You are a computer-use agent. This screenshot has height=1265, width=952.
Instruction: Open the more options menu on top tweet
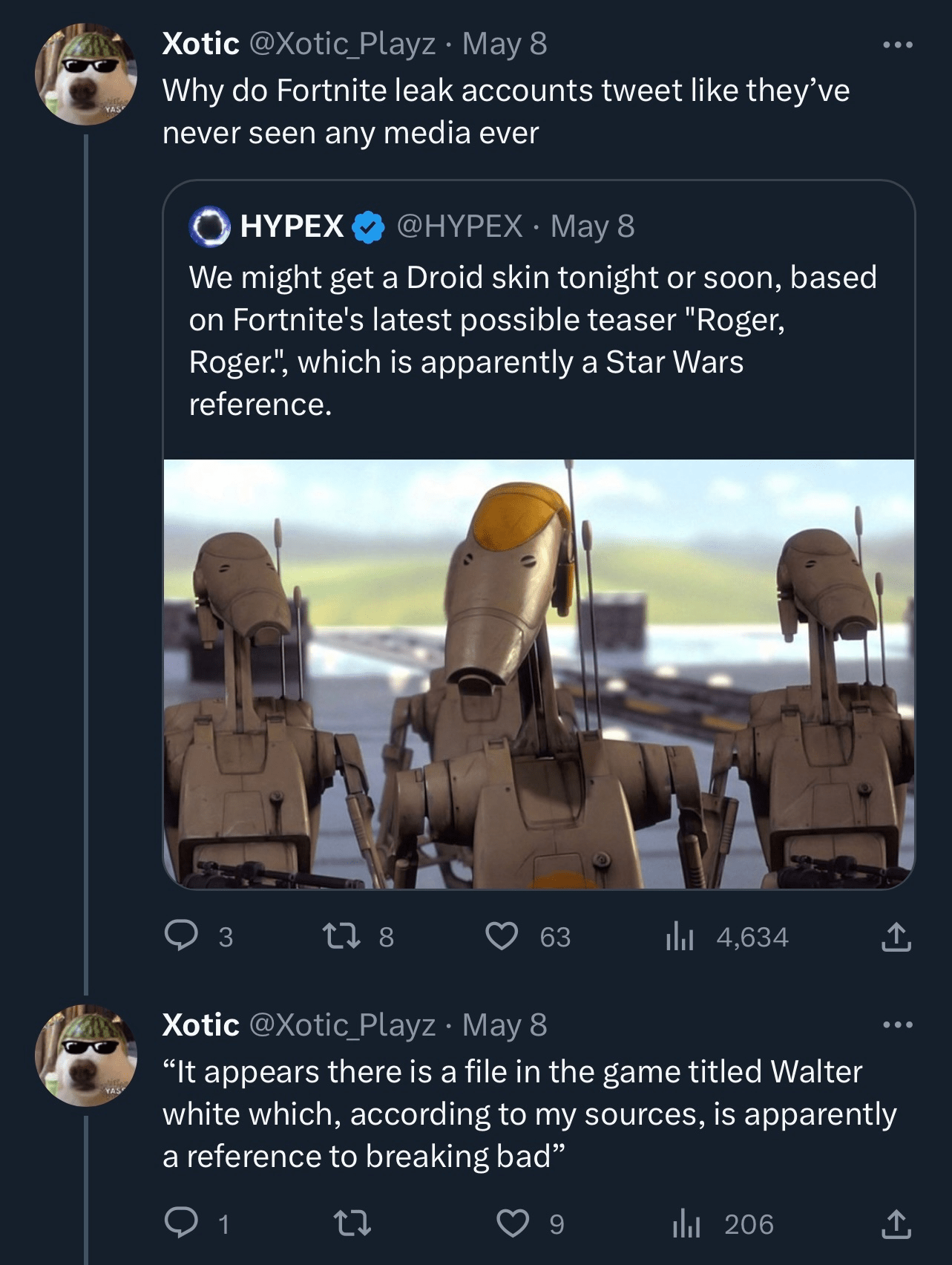click(896, 45)
